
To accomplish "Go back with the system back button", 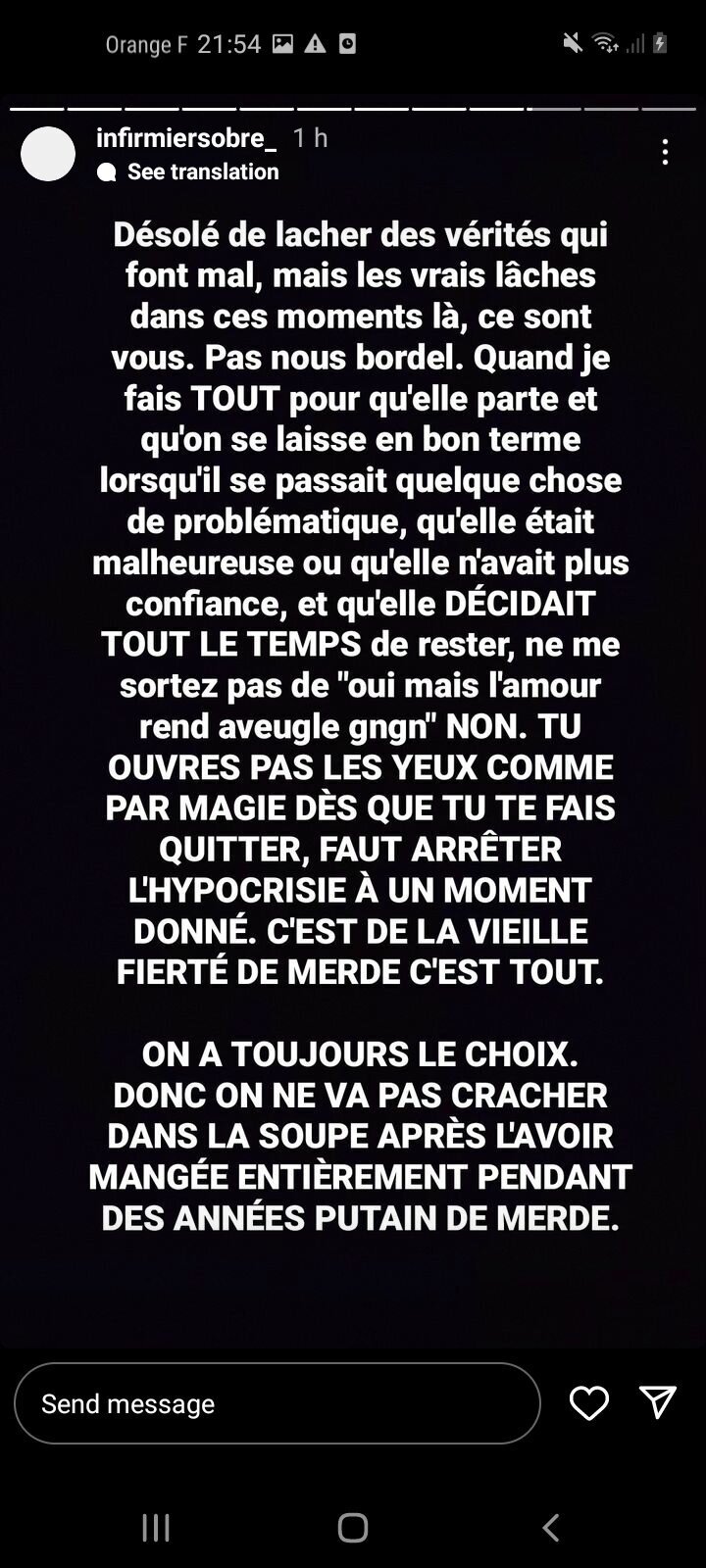I will tap(551, 1527).
